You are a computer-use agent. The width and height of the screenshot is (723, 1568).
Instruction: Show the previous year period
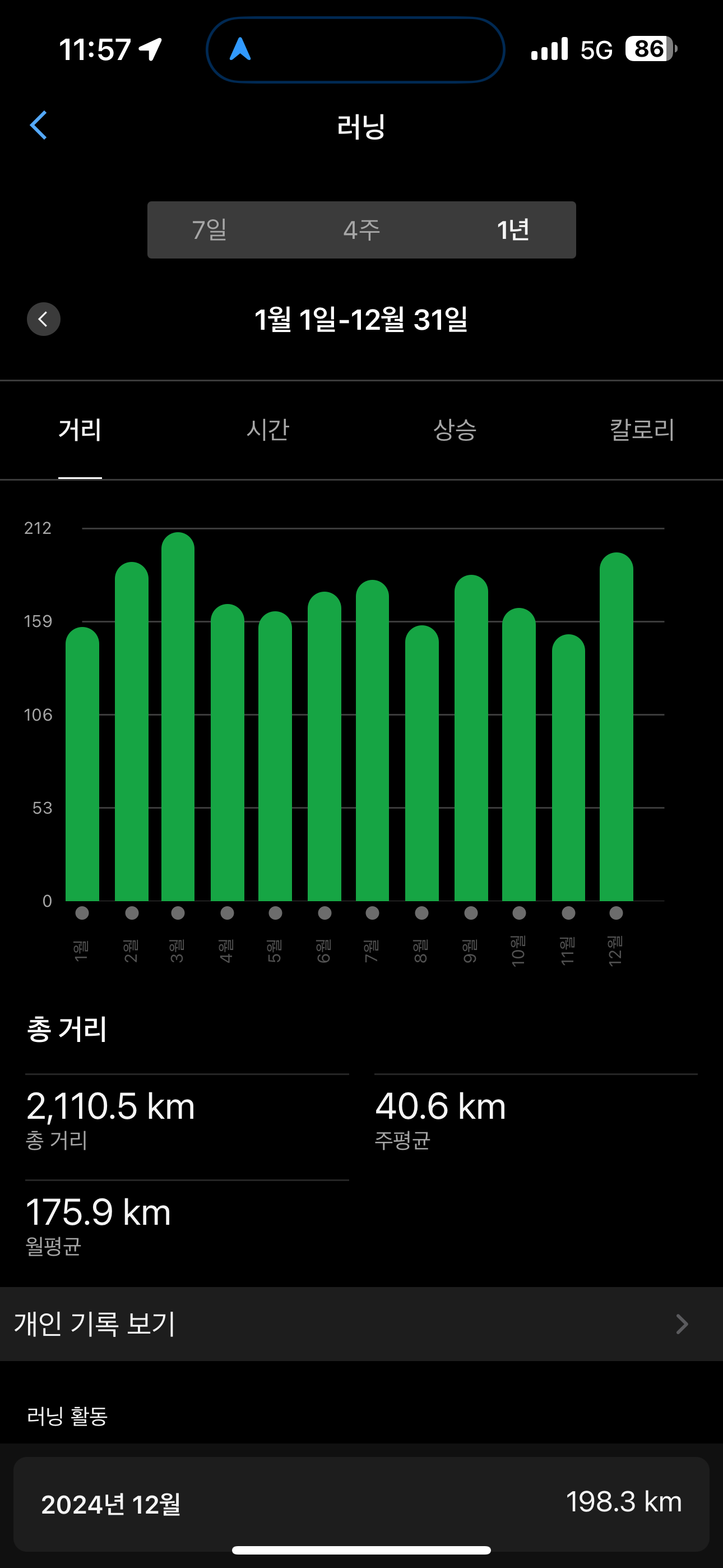(x=43, y=319)
